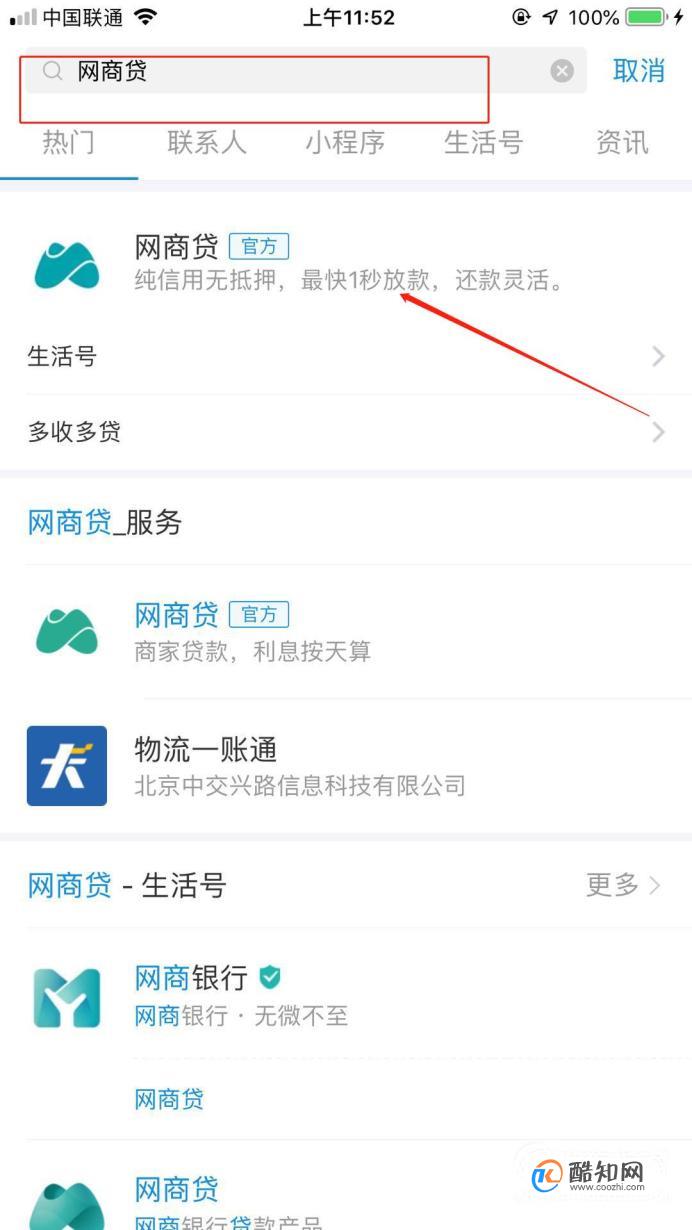This screenshot has width=692, height=1230.
Task: Switch to the 热门 tab
Action: (x=69, y=143)
